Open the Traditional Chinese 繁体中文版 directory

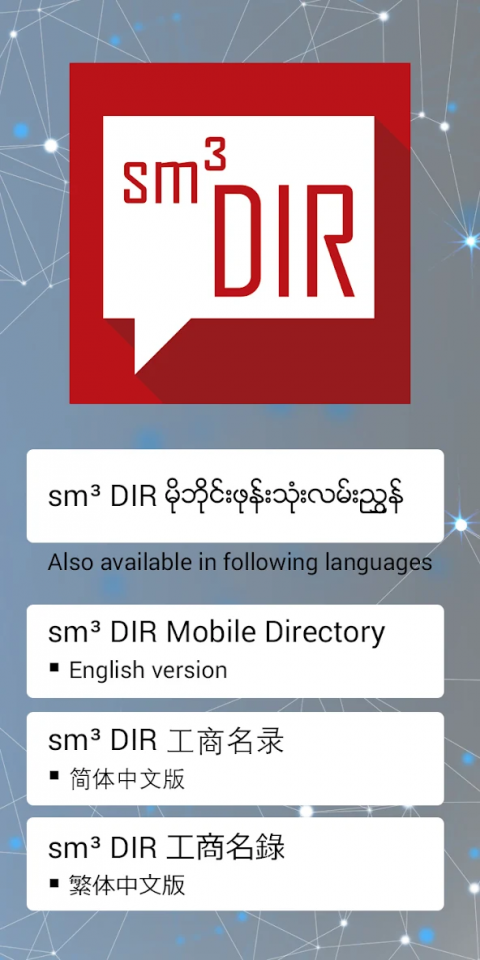coord(235,864)
